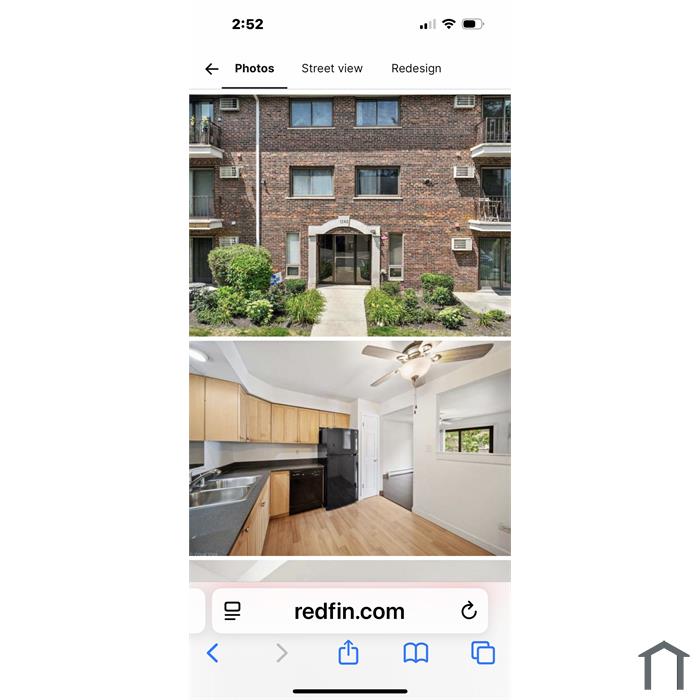Go back using the arrow beside Photos

click(211, 69)
